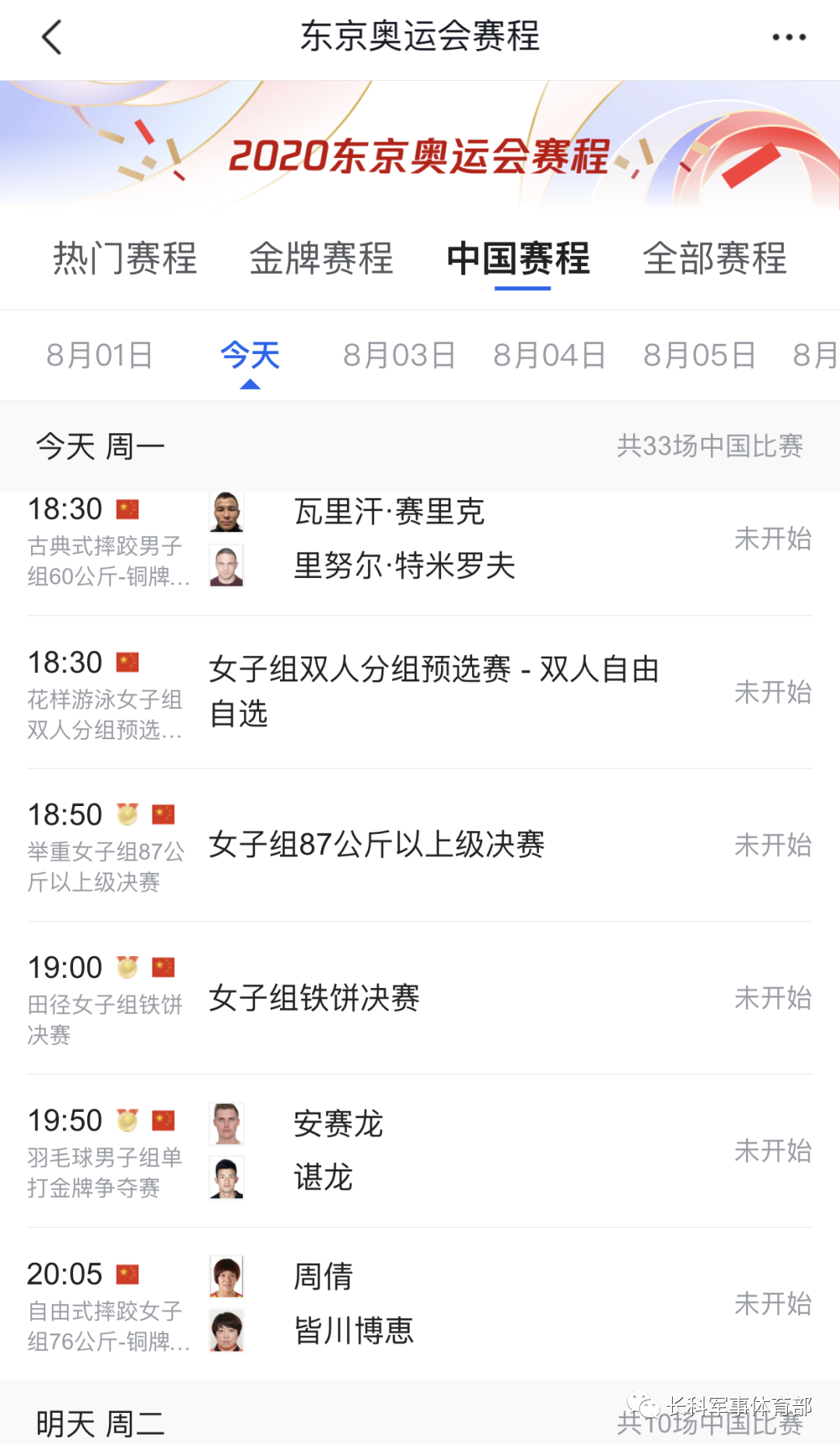The image size is (840, 1444).
Task: Select the 今天 date tab
Action: [250, 356]
